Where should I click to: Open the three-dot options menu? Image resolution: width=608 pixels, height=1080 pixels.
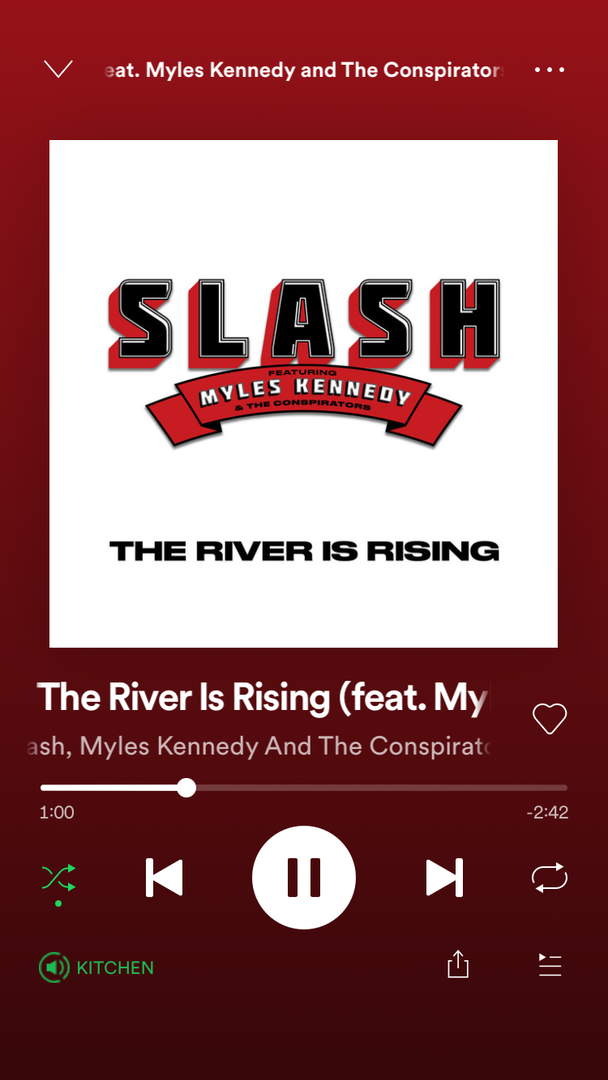(549, 70)
